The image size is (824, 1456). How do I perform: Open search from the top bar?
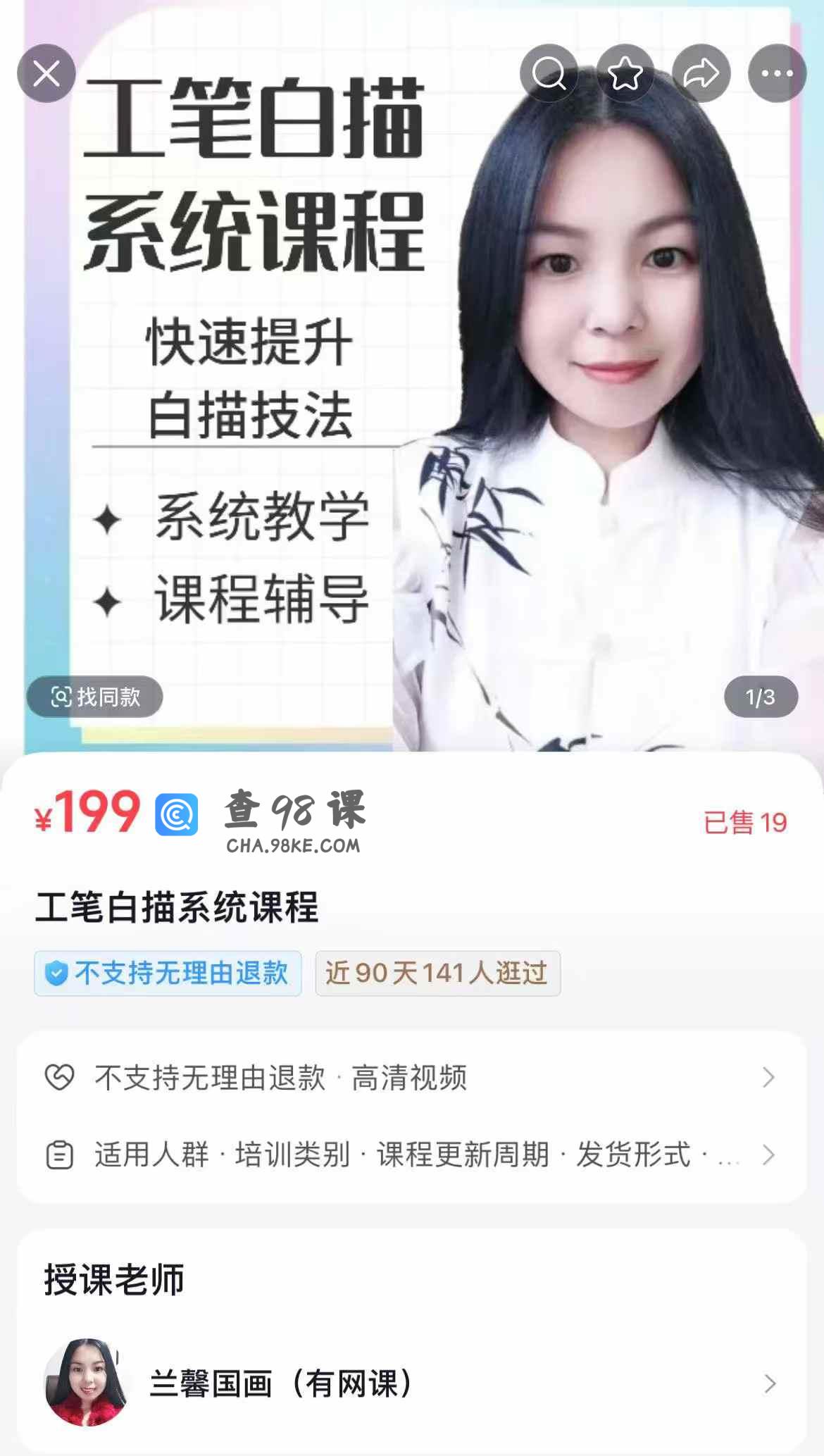coord(549,73)
